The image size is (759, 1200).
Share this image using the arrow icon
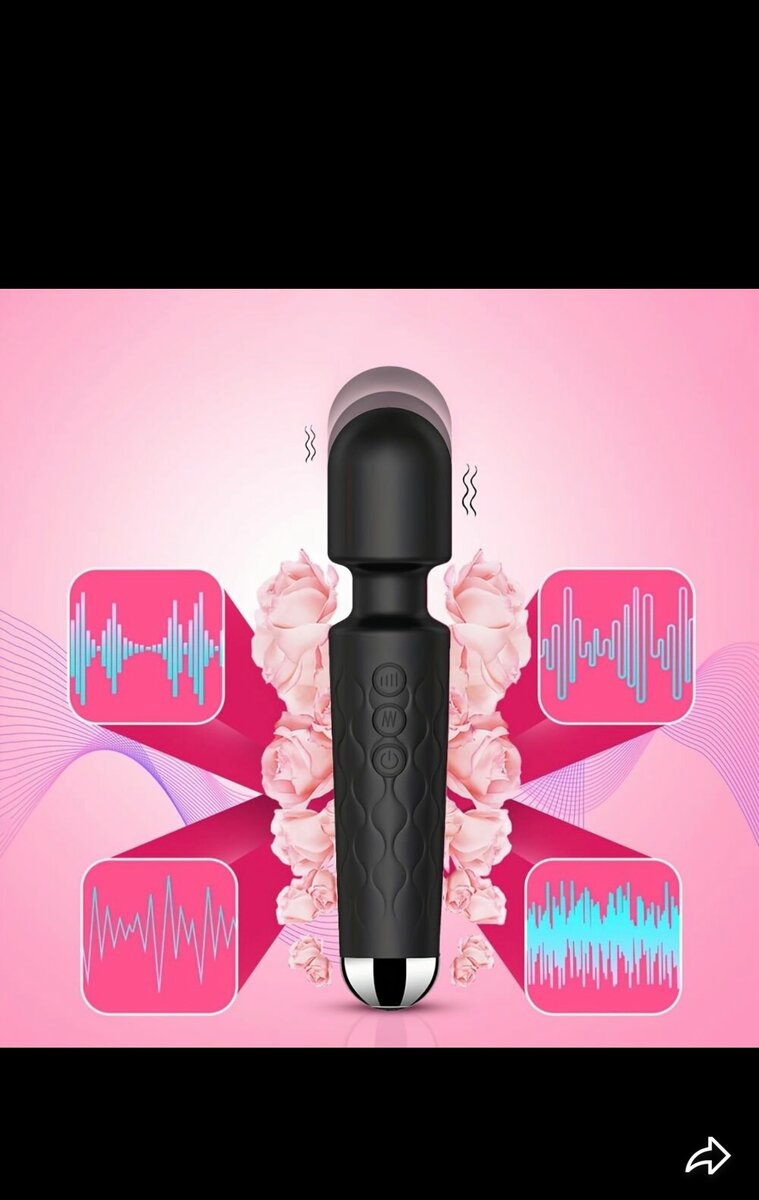pyautogui.click(x=707, y=1156)
